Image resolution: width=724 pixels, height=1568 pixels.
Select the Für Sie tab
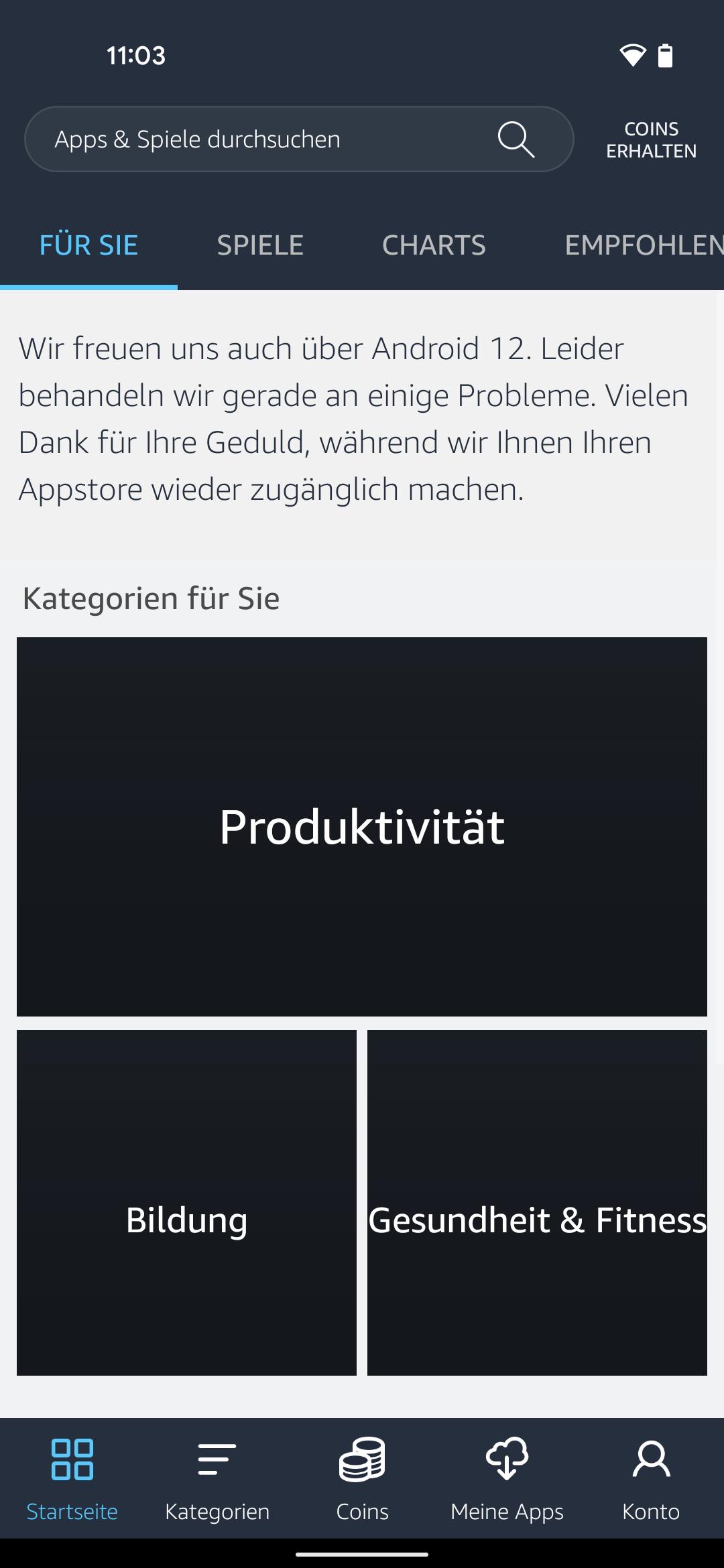[88, 245]
